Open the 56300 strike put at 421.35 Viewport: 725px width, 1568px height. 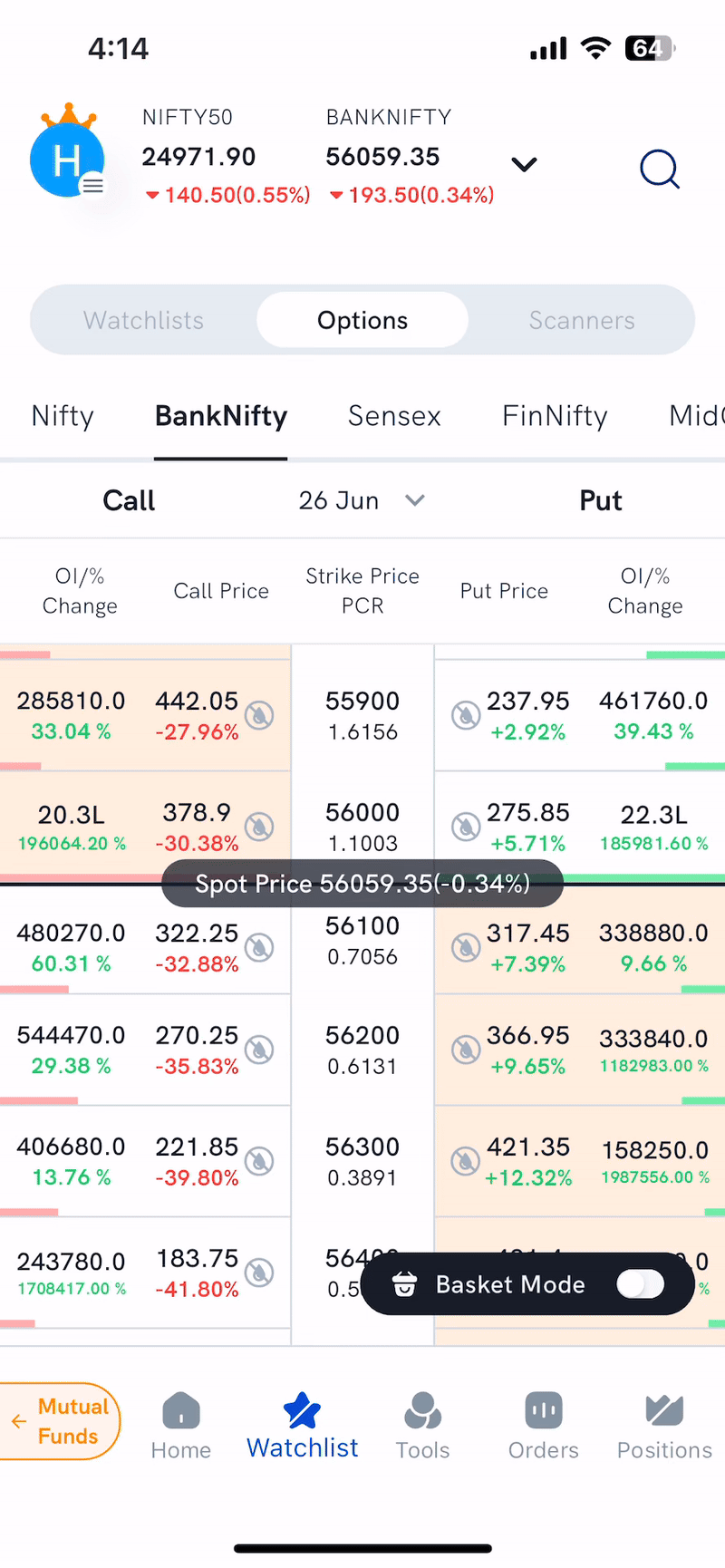coord(527,1161)
